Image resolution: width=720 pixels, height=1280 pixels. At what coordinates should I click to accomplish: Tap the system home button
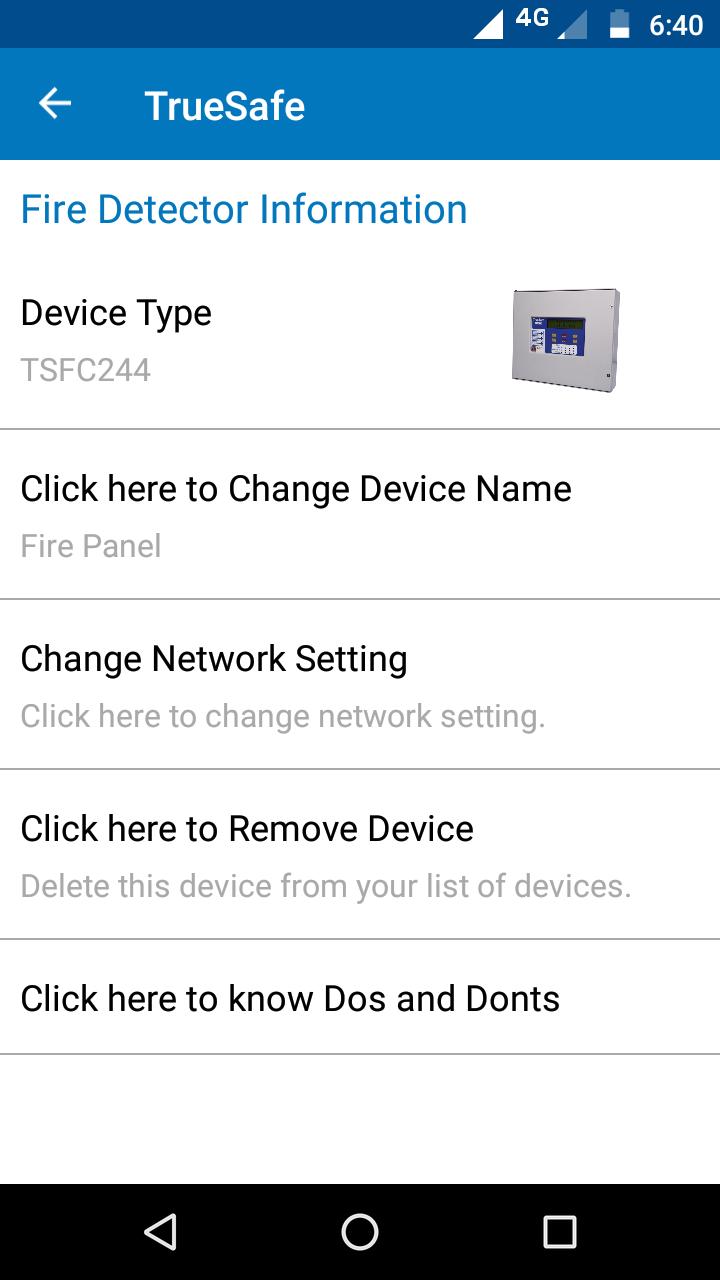pos(360,1232)
